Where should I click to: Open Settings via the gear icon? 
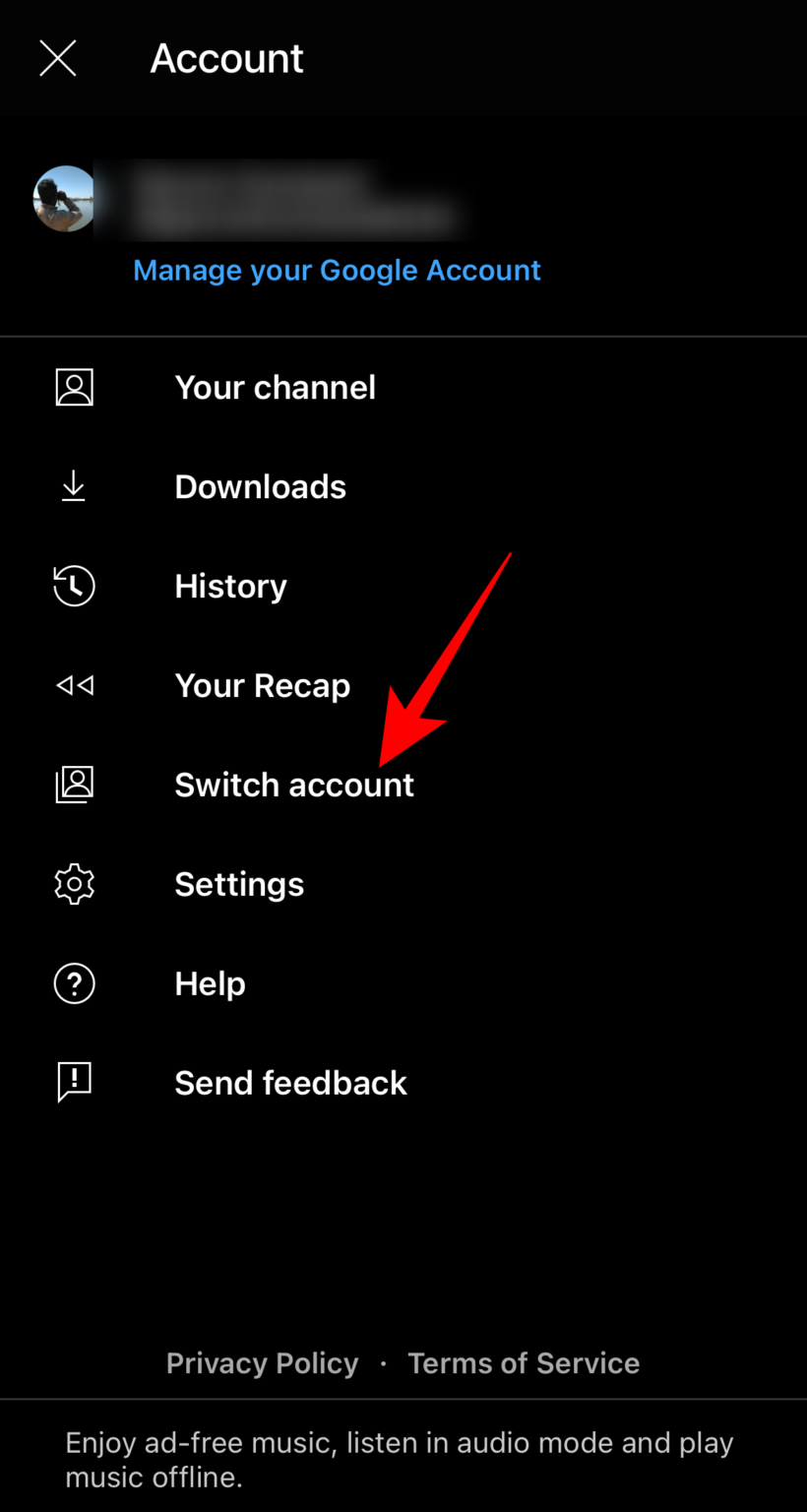click(x=73, y=884)
